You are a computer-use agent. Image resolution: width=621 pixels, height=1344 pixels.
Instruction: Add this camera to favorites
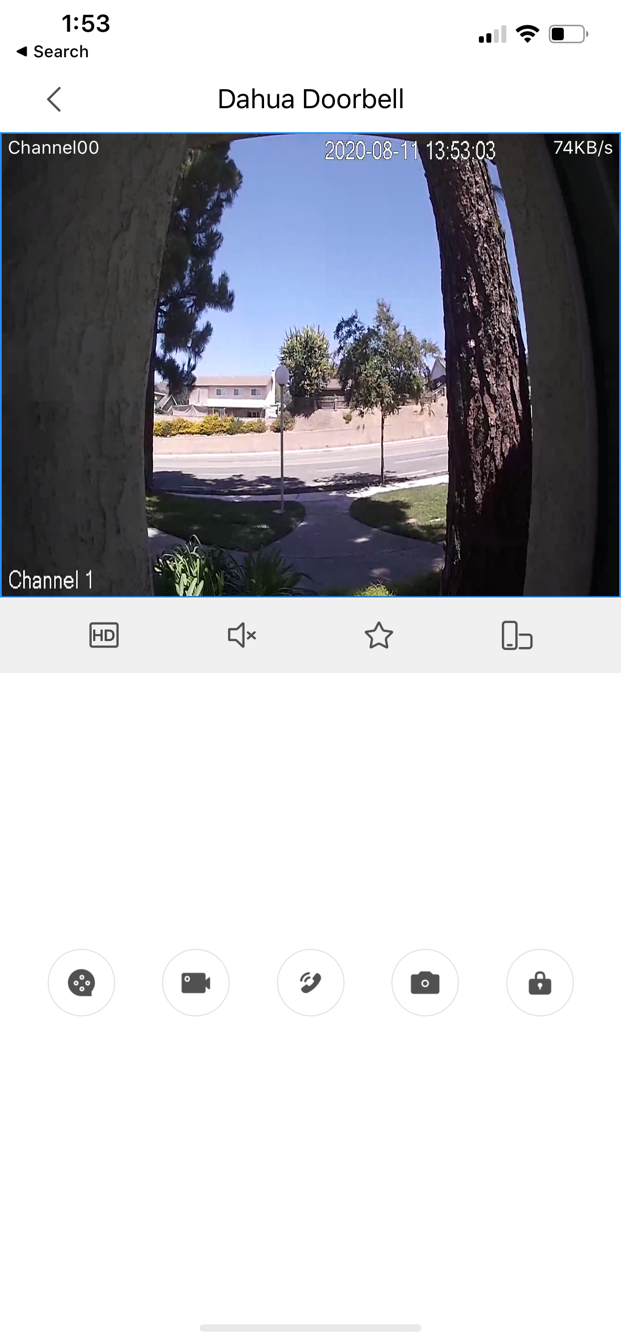point(379,635)
